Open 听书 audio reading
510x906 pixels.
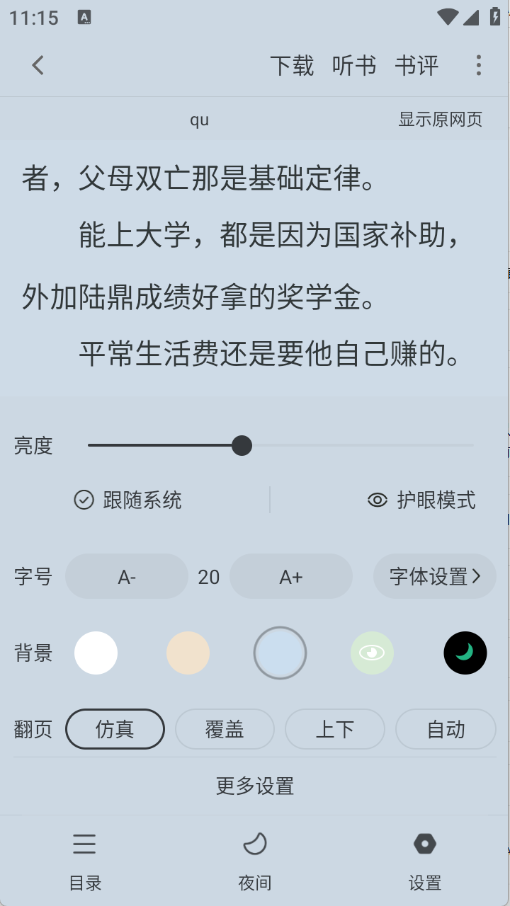point(354,66)
